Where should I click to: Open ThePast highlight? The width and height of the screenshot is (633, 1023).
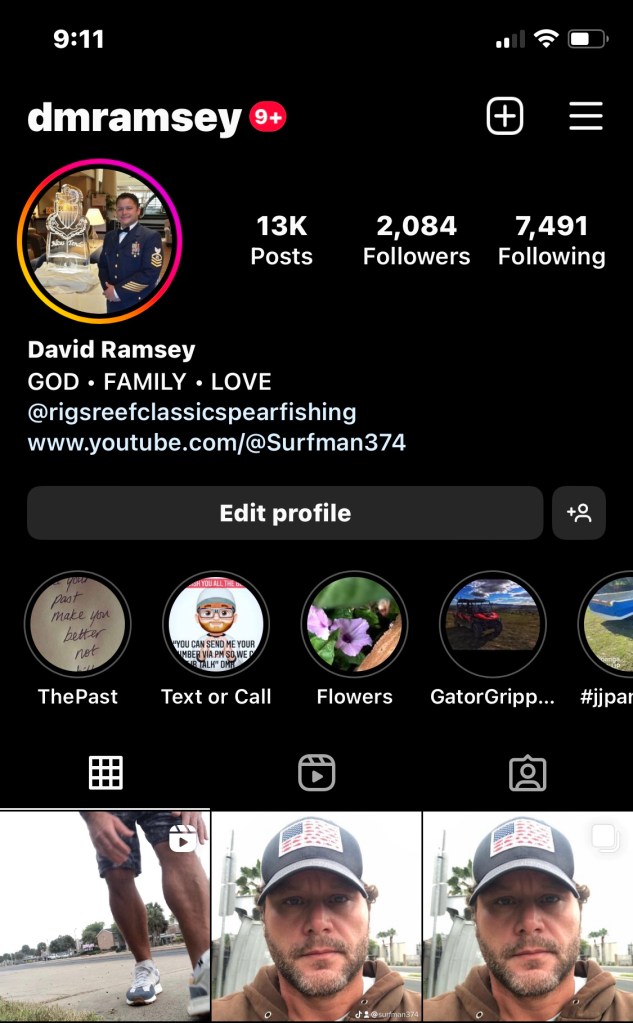point(77,625)
